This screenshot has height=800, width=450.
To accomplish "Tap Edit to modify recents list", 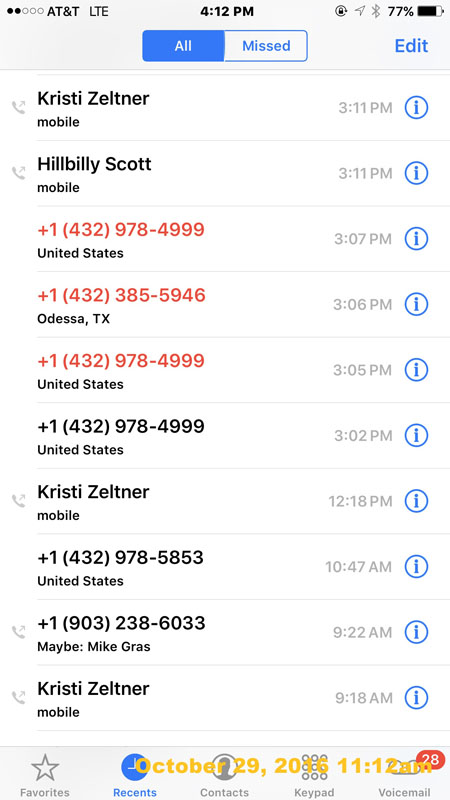I will [411, 46].
